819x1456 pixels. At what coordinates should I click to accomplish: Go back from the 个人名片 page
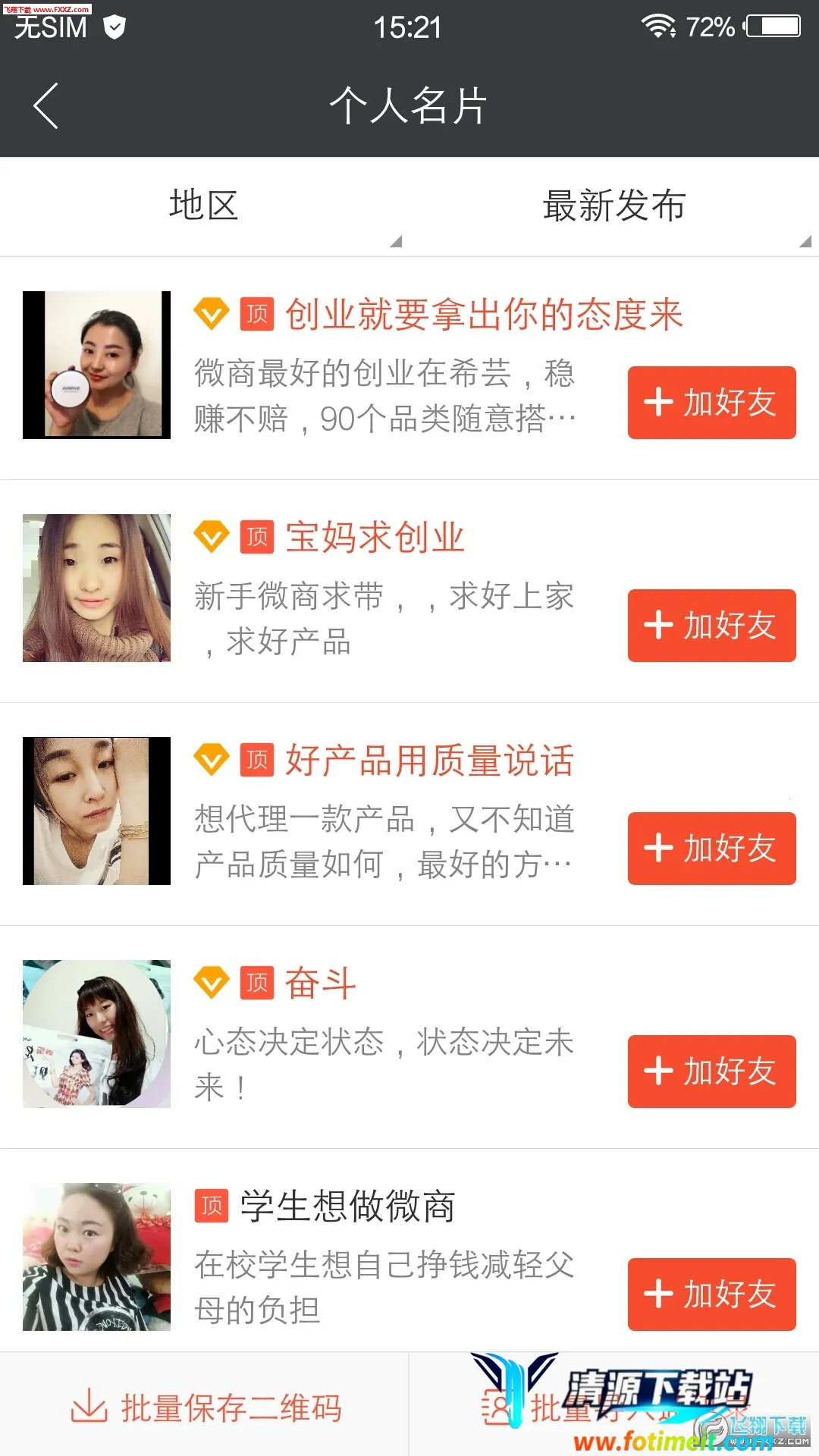[47, 106]
